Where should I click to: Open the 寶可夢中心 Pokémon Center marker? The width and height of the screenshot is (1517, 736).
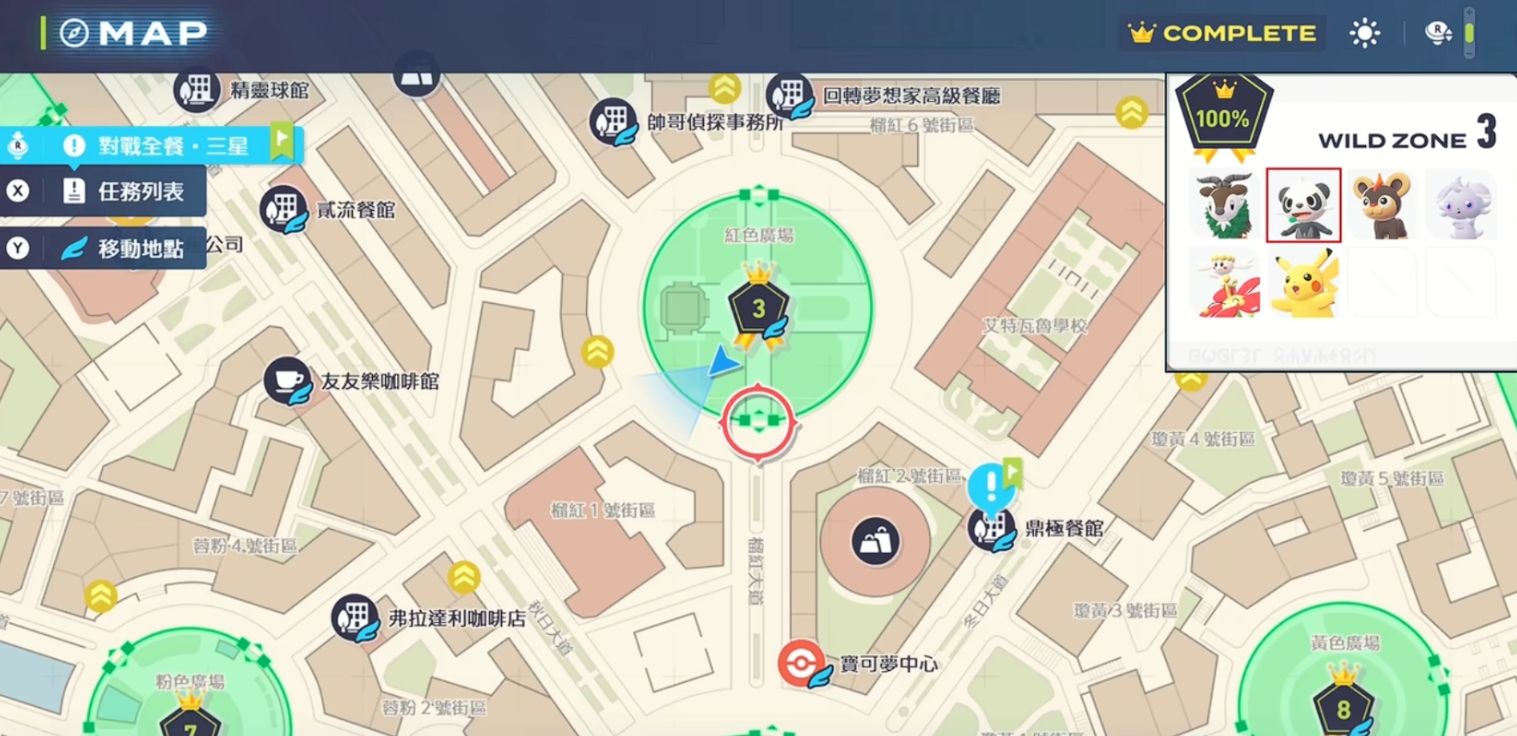[802, 664]
